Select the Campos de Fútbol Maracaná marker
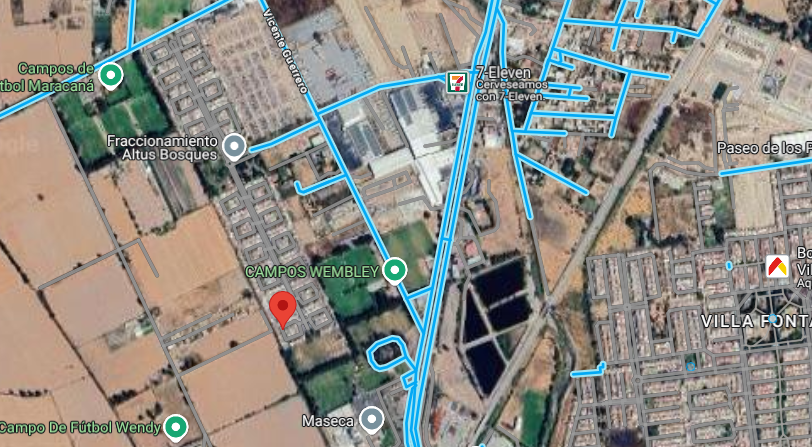Viewport: 812px width, 447px height. tap(111, 75)
